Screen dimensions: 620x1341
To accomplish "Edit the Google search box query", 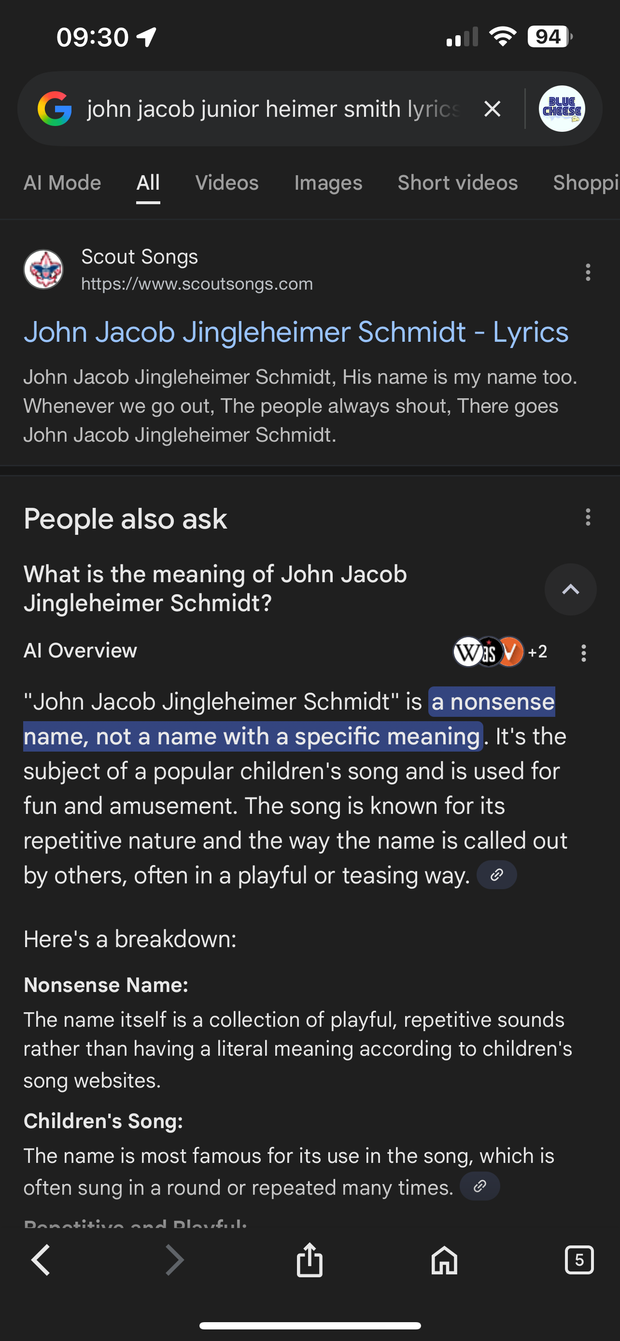I will (x=272, y=109).
